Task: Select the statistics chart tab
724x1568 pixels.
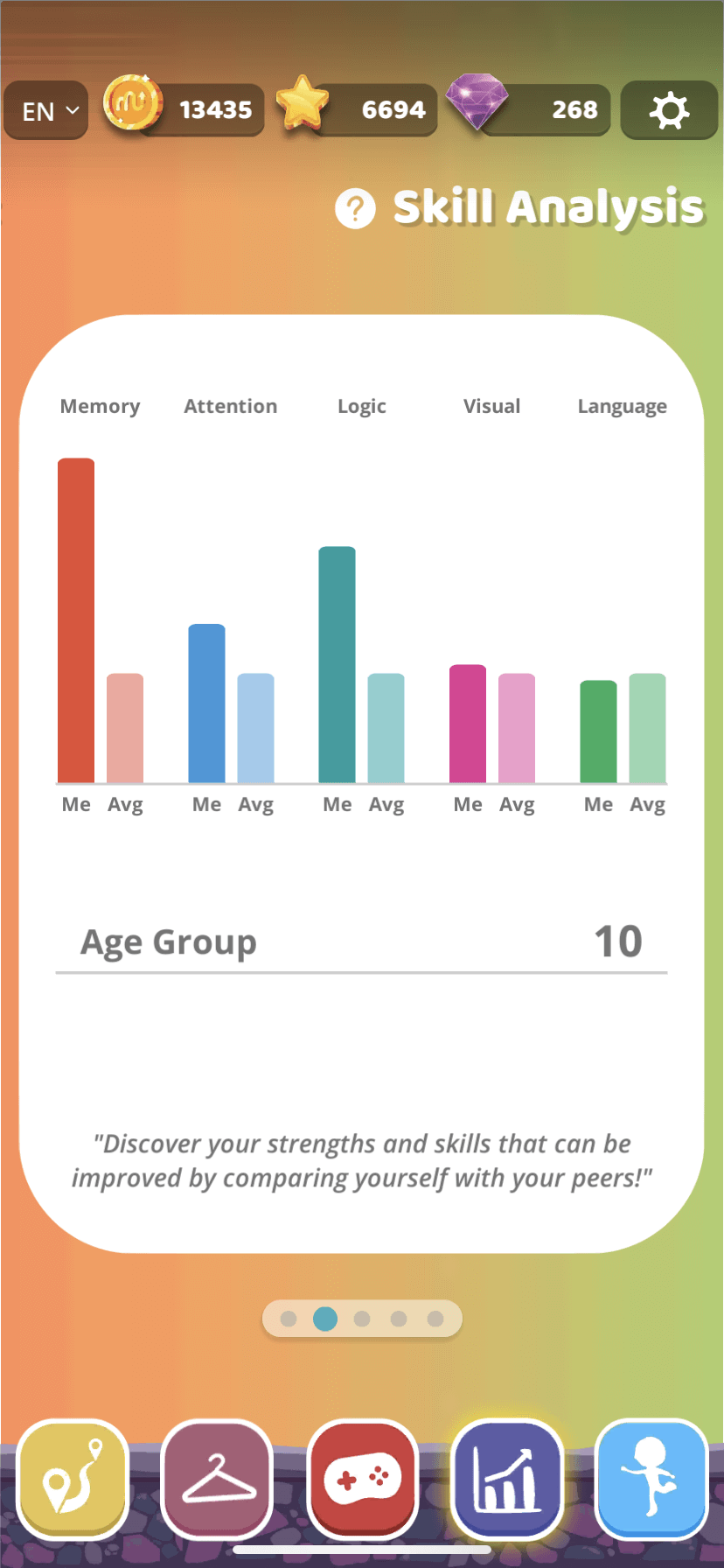Action: (x=506, y=1480)
